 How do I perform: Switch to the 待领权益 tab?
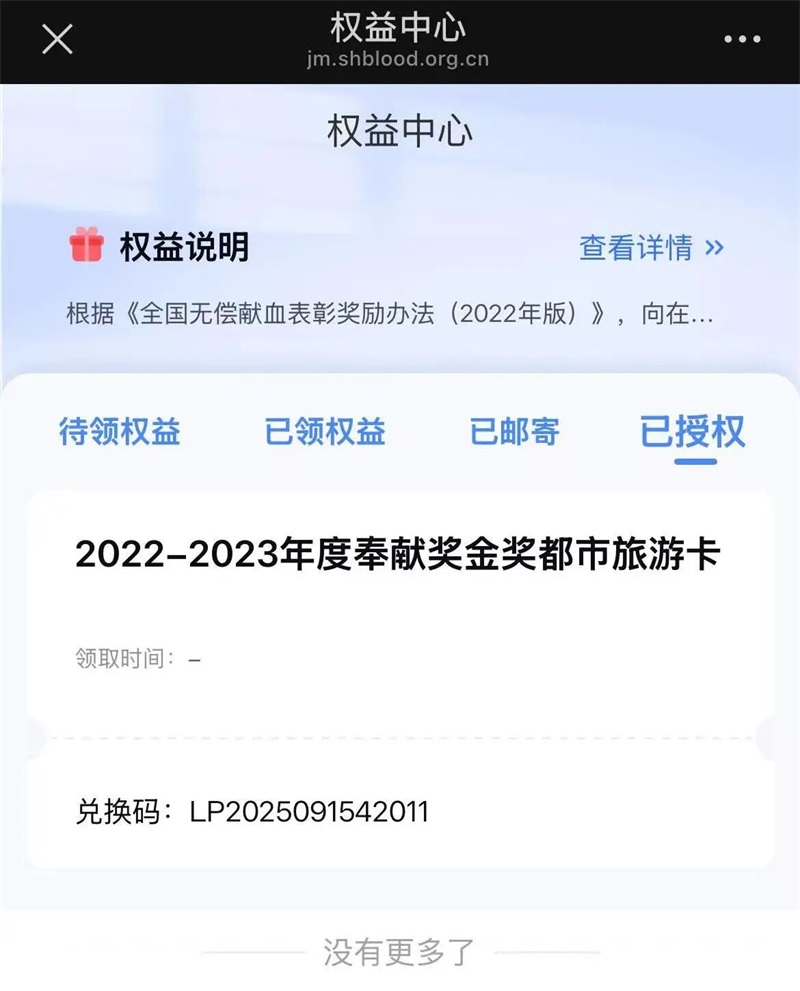click(120, 432)
